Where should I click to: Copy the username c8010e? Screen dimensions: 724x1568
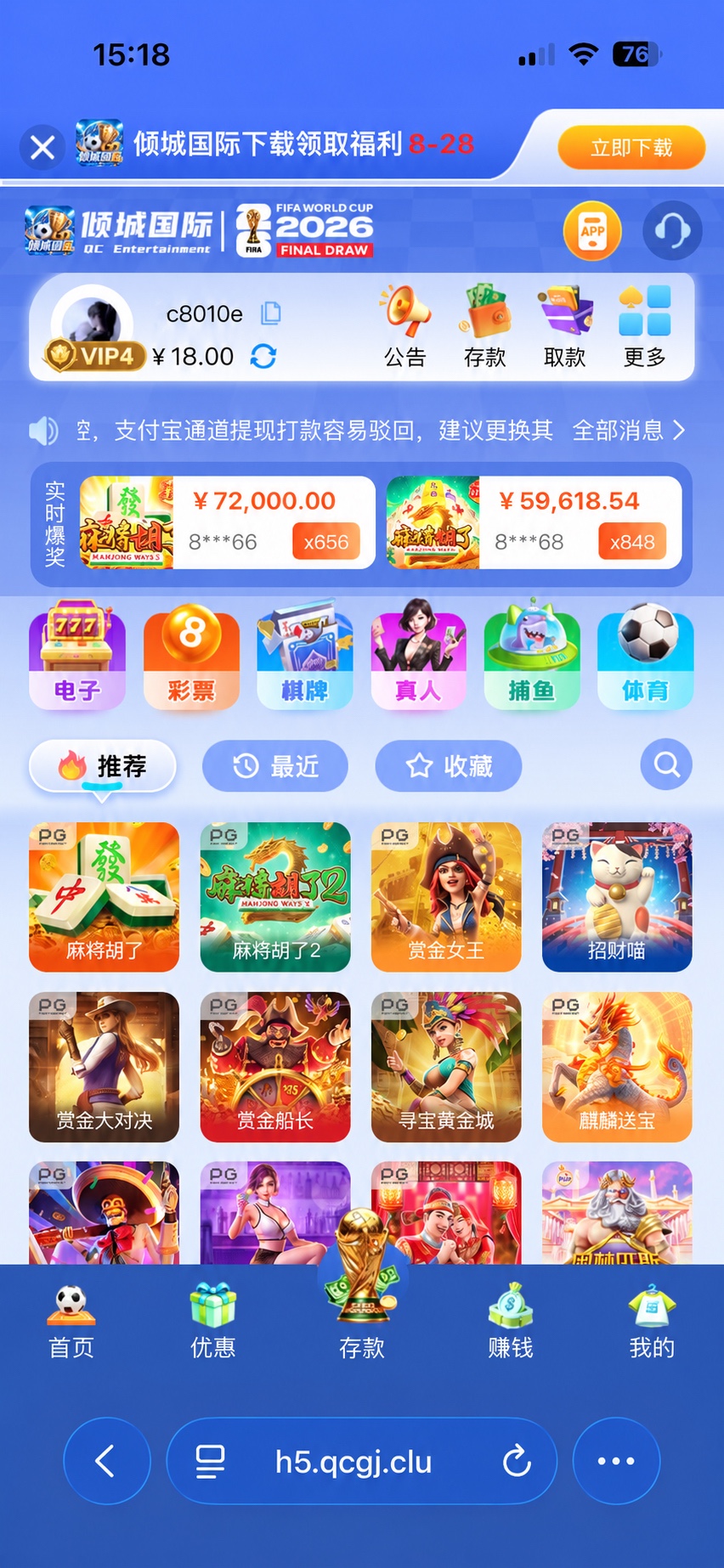click(270, 313)
